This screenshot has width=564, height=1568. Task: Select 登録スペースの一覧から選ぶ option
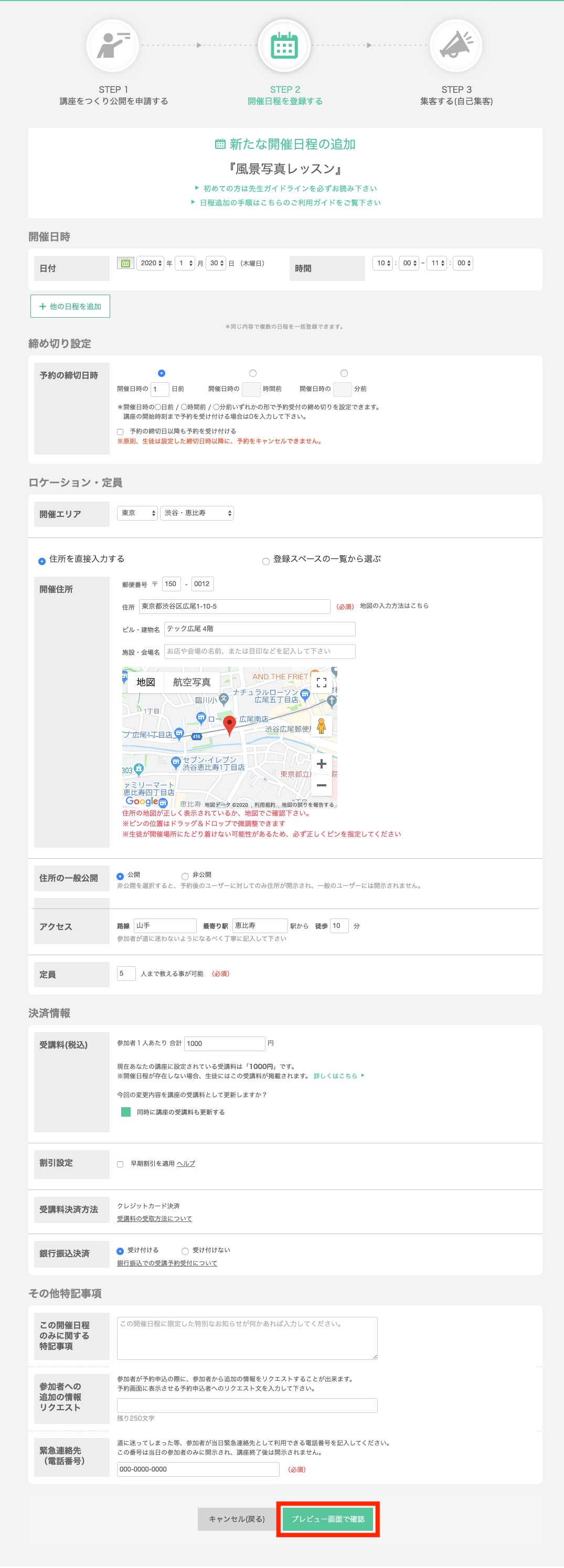tap(265, 561)
